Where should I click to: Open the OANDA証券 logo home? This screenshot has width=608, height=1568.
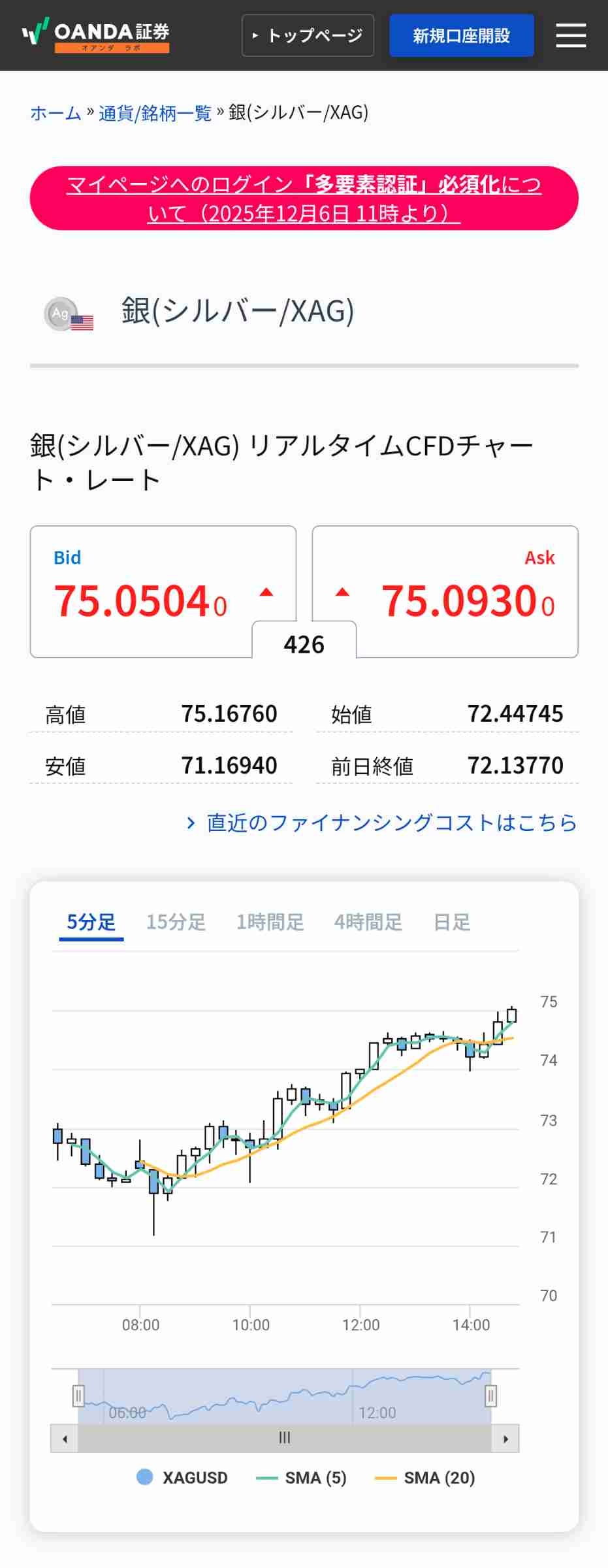click(96, 35)
